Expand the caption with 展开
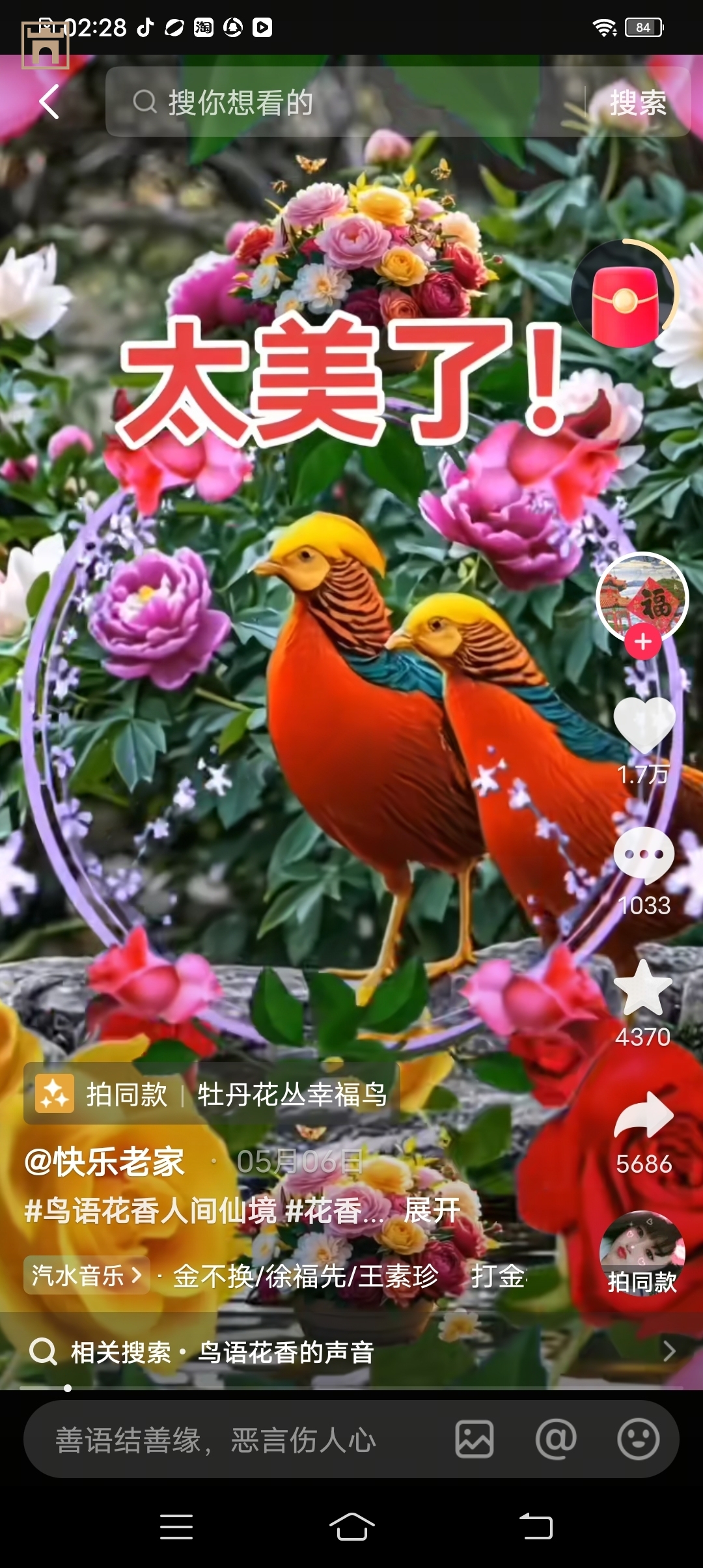The width and height of the screenshot is (703, 1568). 432,1211
